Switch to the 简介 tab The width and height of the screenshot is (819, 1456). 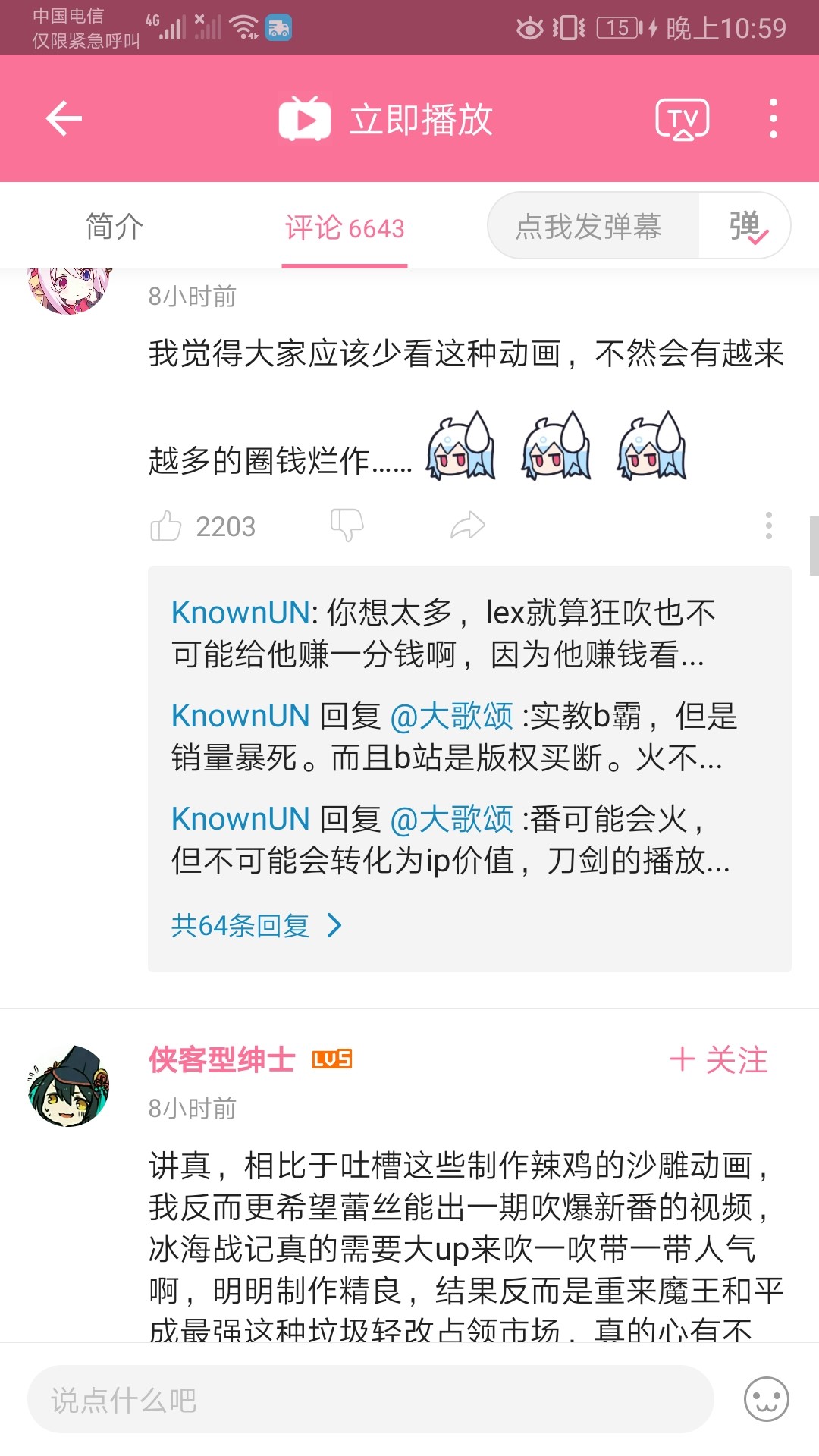coord(115,227)
